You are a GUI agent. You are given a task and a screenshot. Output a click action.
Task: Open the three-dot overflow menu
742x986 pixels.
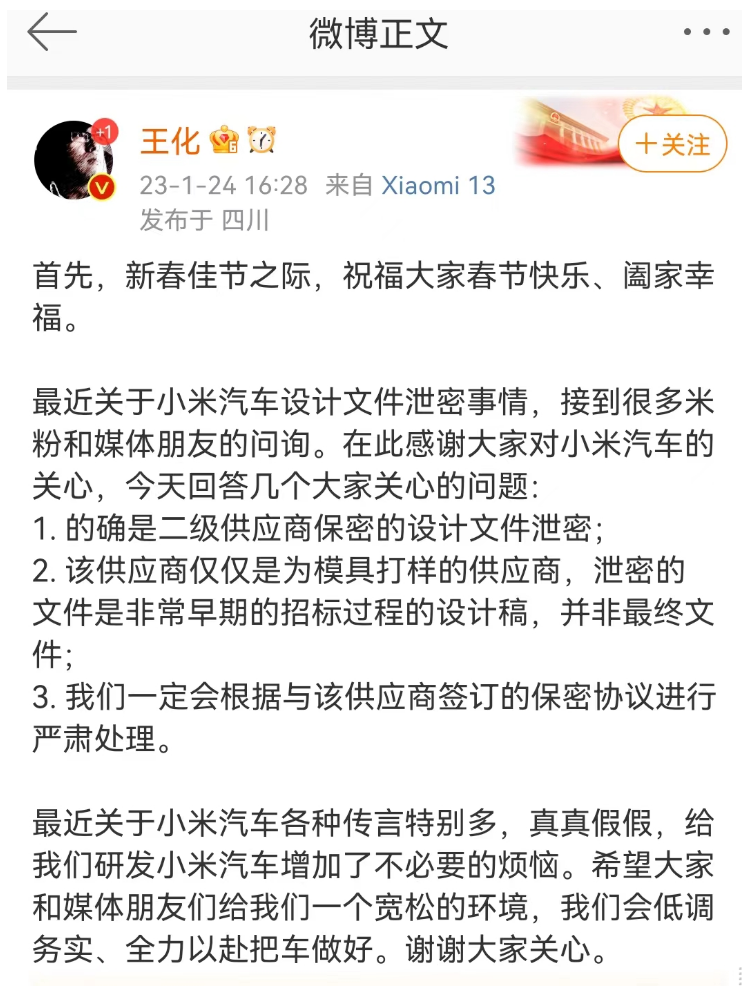(707, 33)
